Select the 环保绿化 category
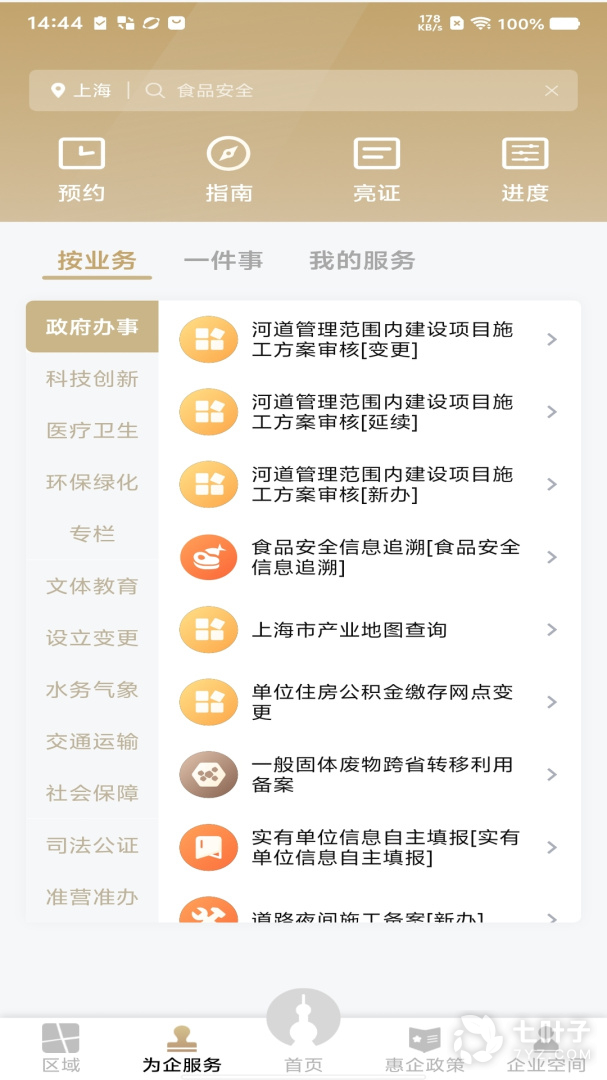Screen dimensions: 607x1080 92,483
